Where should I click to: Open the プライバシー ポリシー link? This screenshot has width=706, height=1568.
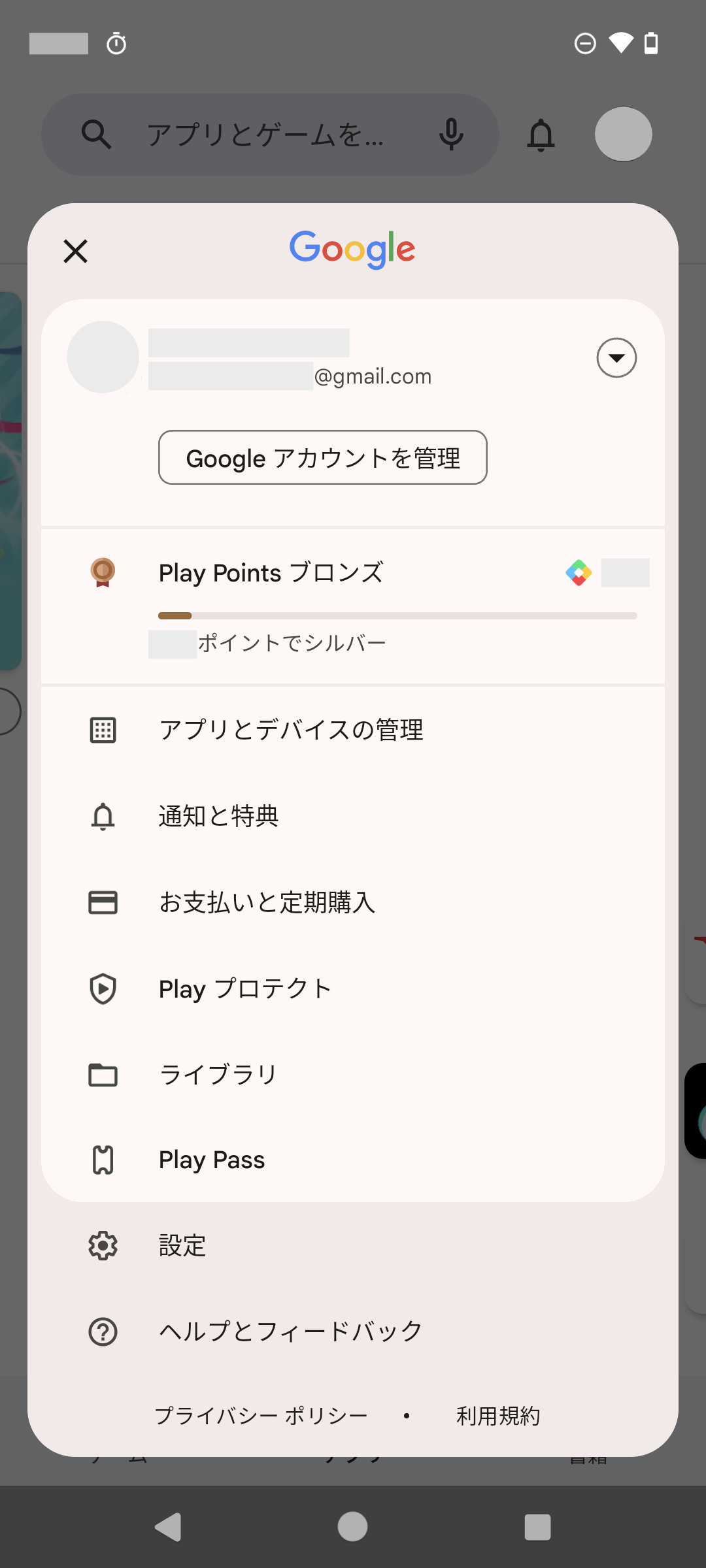[261, 1416]
